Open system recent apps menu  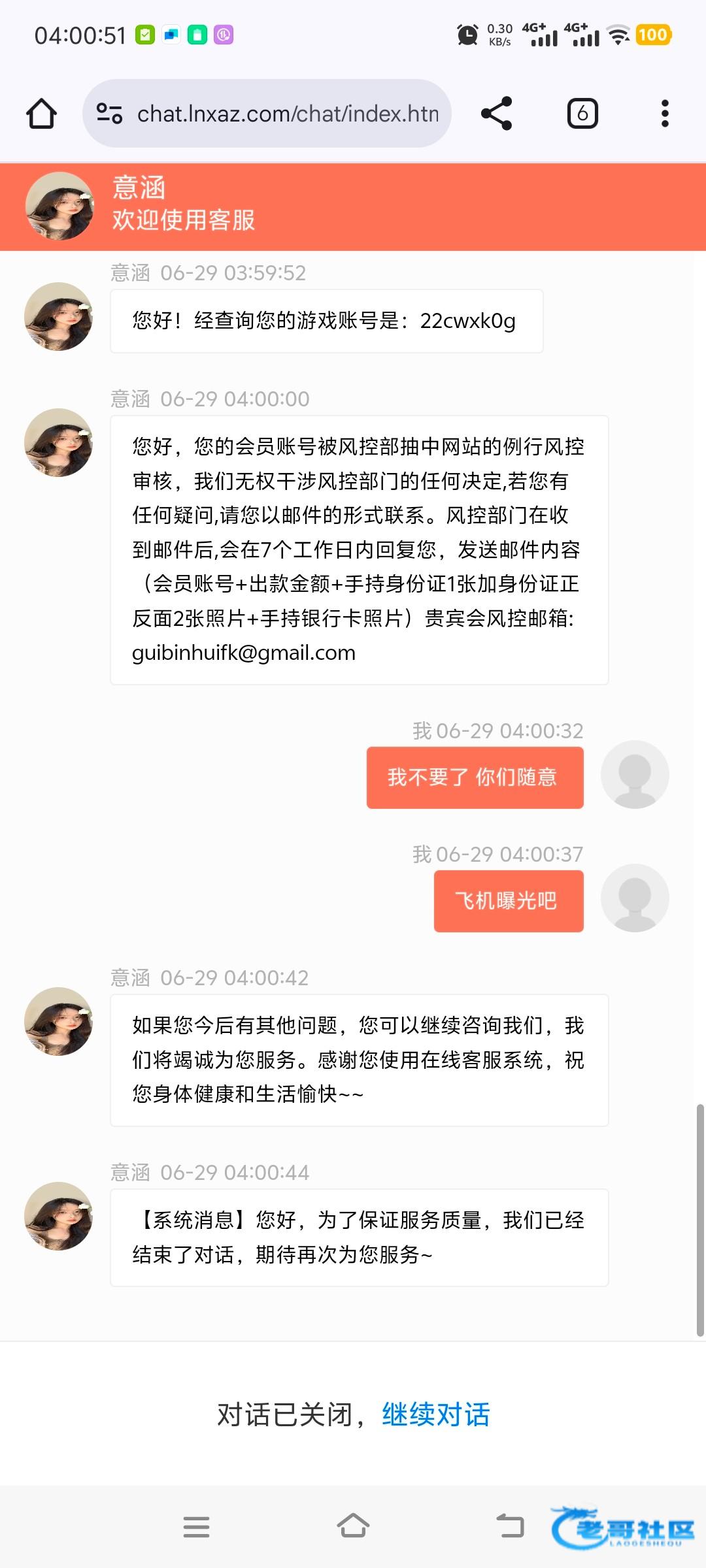(196, 1527)
